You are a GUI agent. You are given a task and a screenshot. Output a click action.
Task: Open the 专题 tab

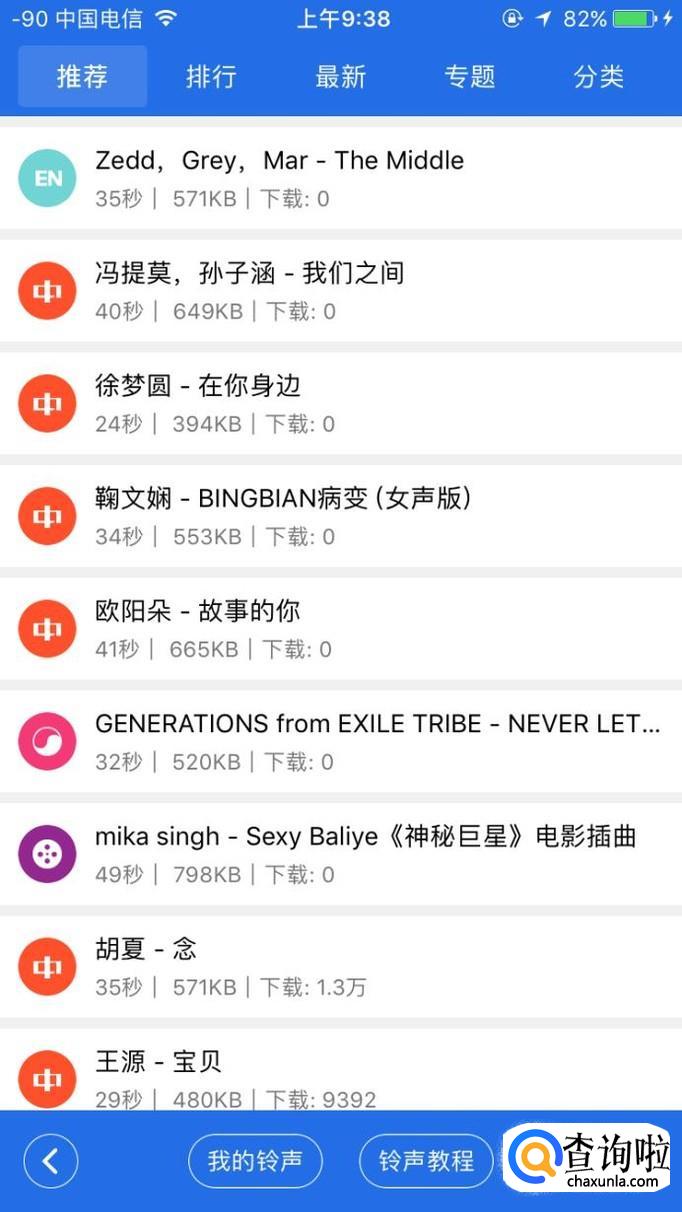469,77
